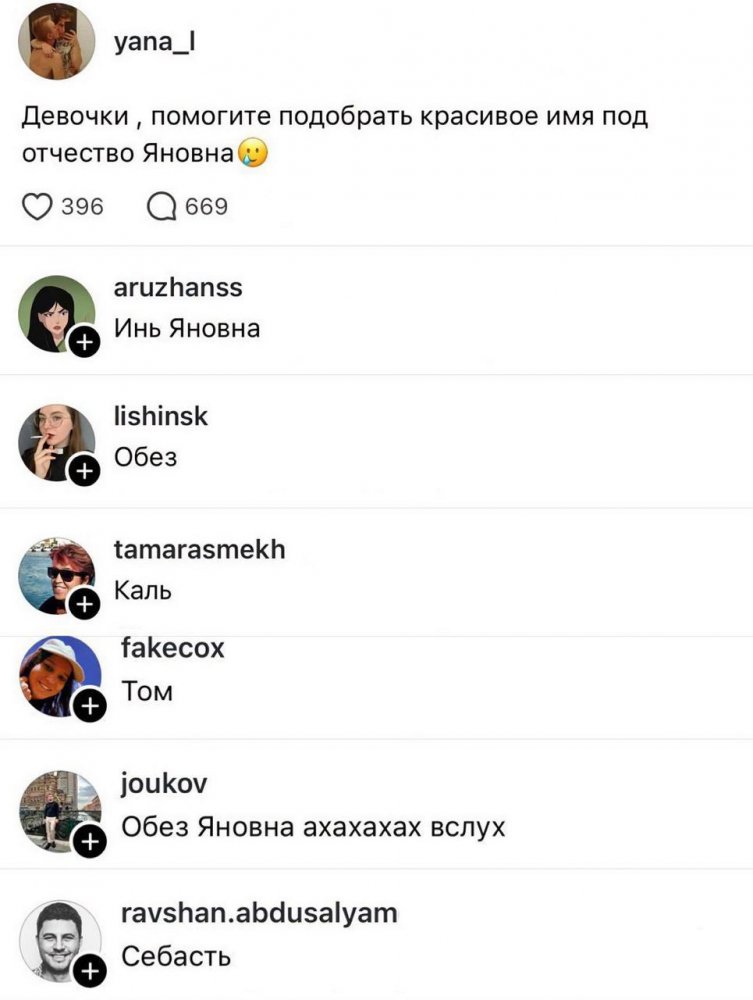Open joukov username link
Screen dimensions: 753x1000
tap(164, 785)
